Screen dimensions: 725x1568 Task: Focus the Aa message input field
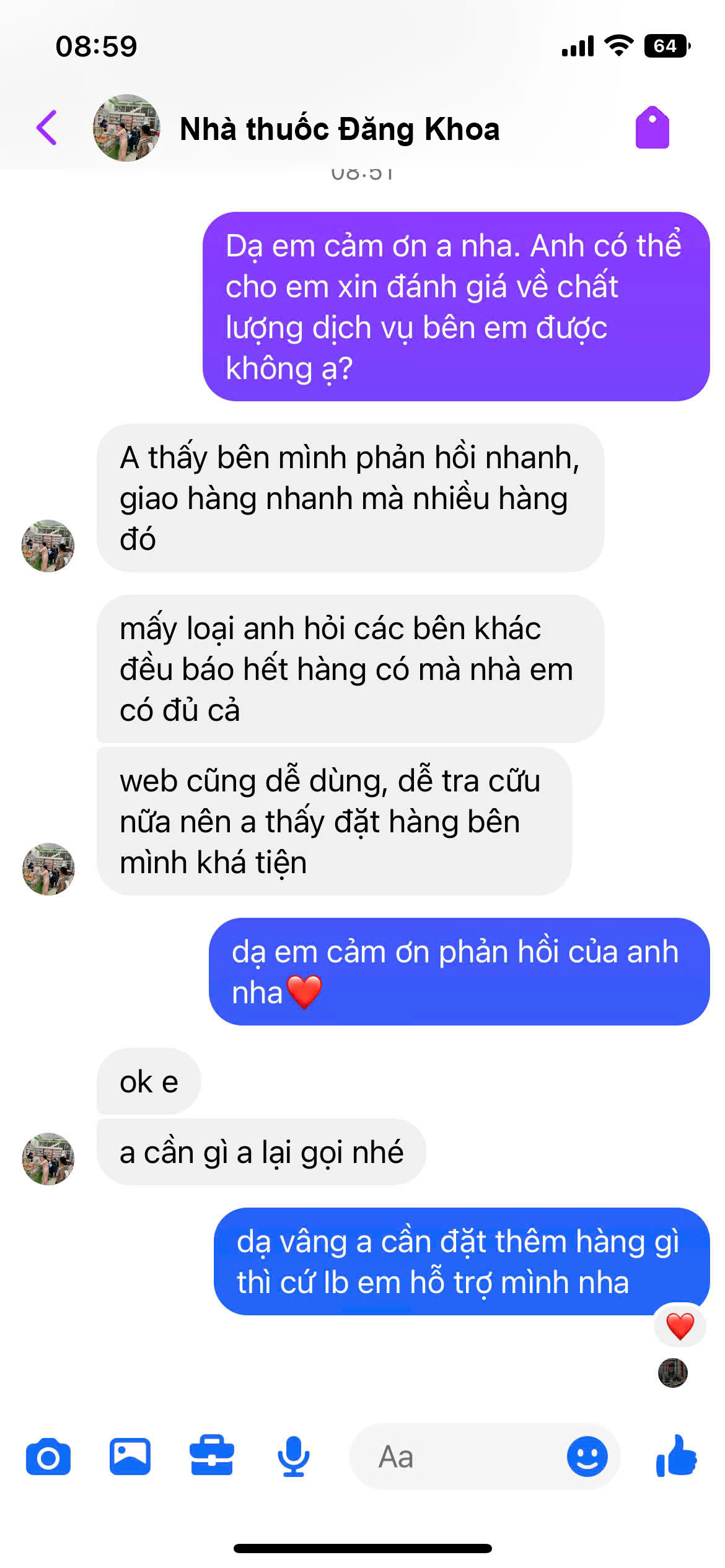pyautogui.click(x=459, y=1457)
